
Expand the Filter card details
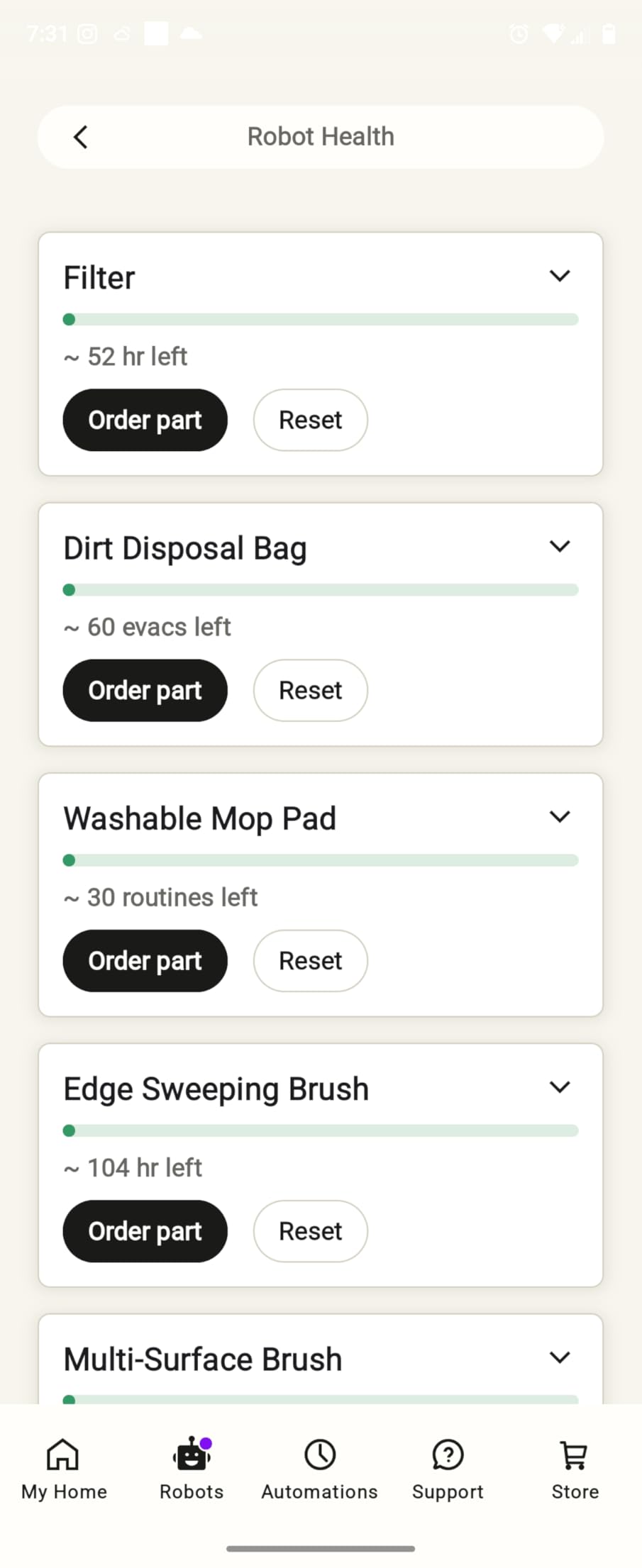(x=559, y=276)
